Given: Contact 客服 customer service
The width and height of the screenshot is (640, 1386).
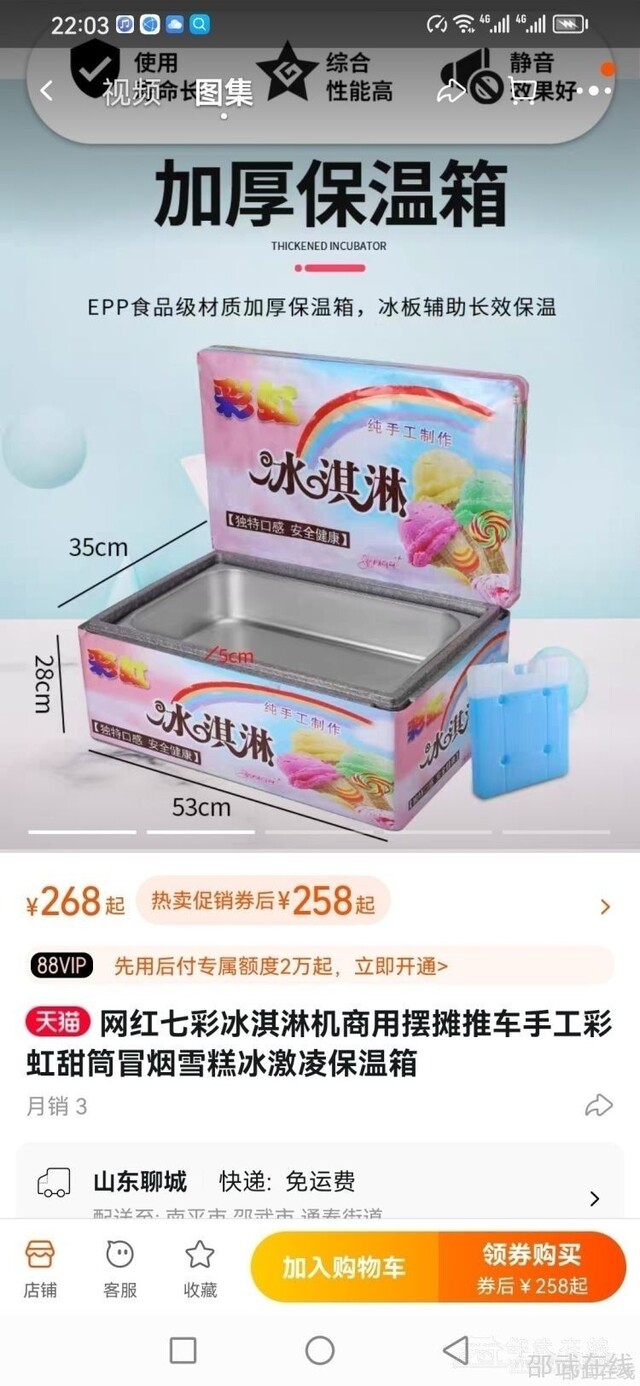Looking at the screenshot, I should coord(120,1268).
